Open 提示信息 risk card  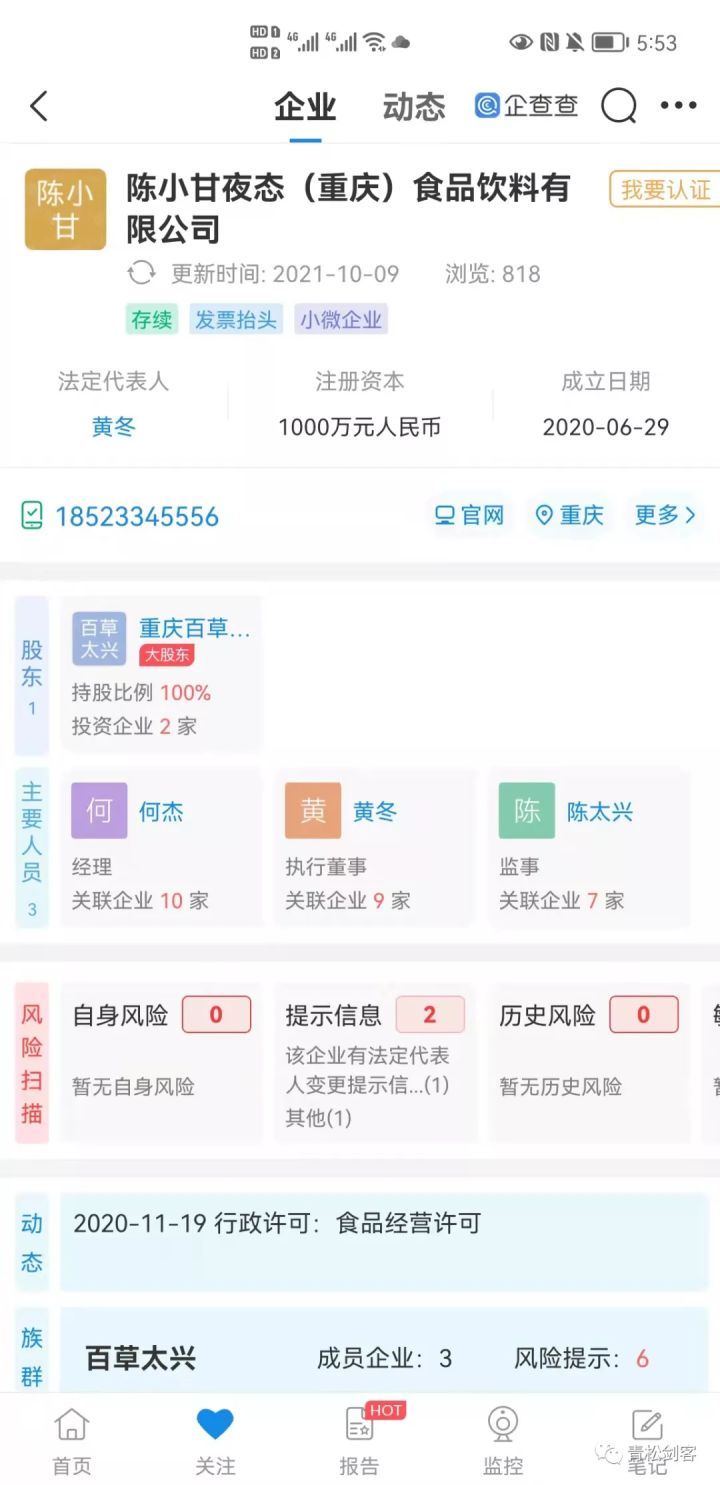[x=374, y=1060]
